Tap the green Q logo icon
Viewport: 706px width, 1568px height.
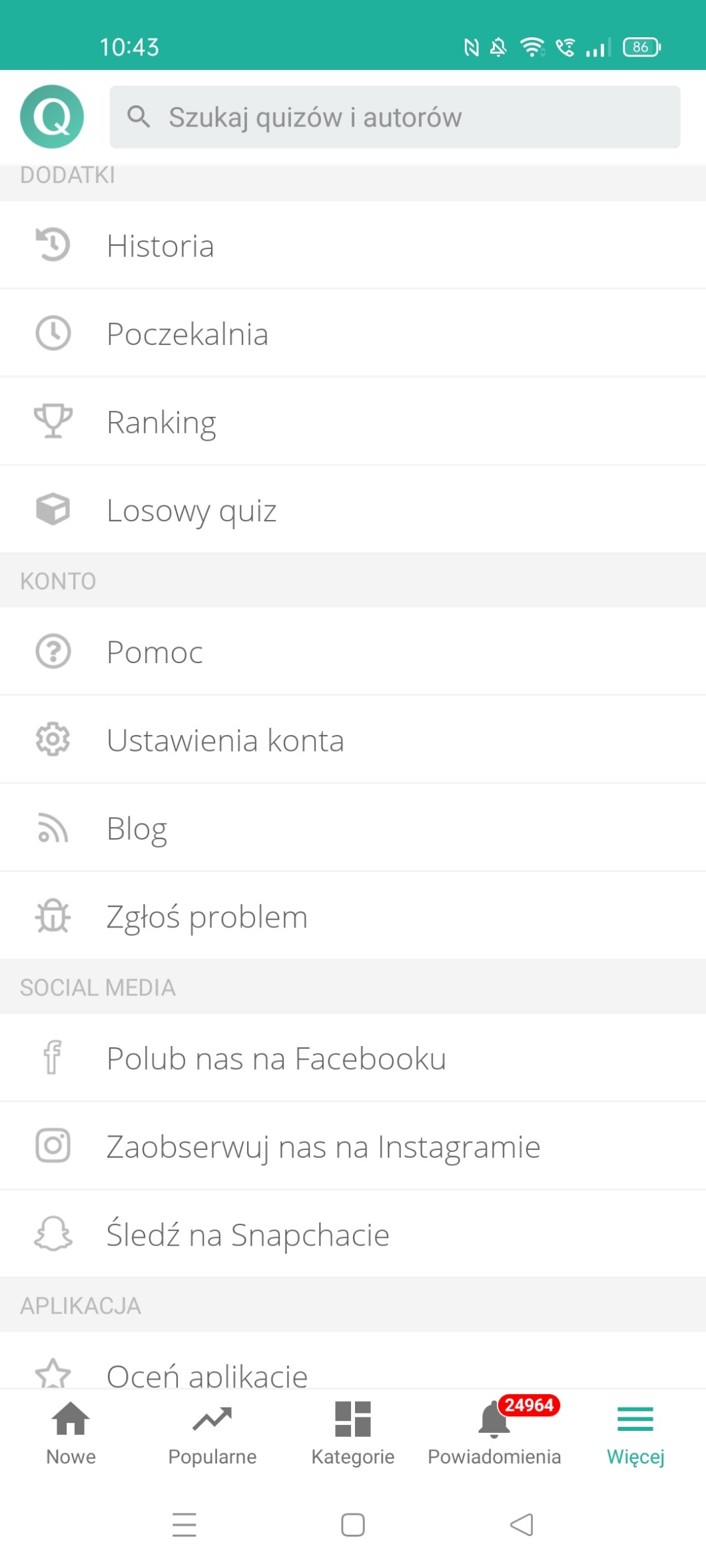pyautogui.click(x=52, y=117)
